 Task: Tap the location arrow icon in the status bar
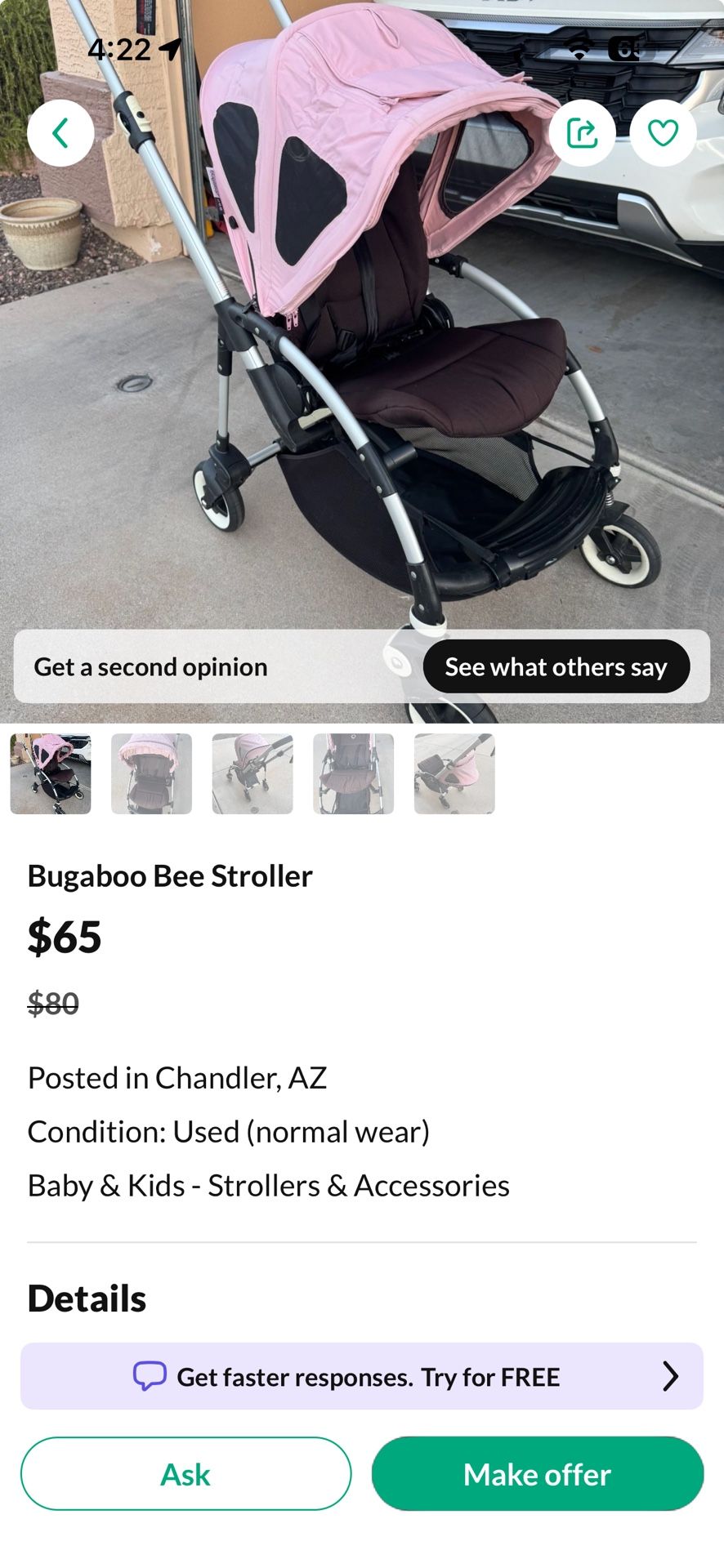point(168,49)
